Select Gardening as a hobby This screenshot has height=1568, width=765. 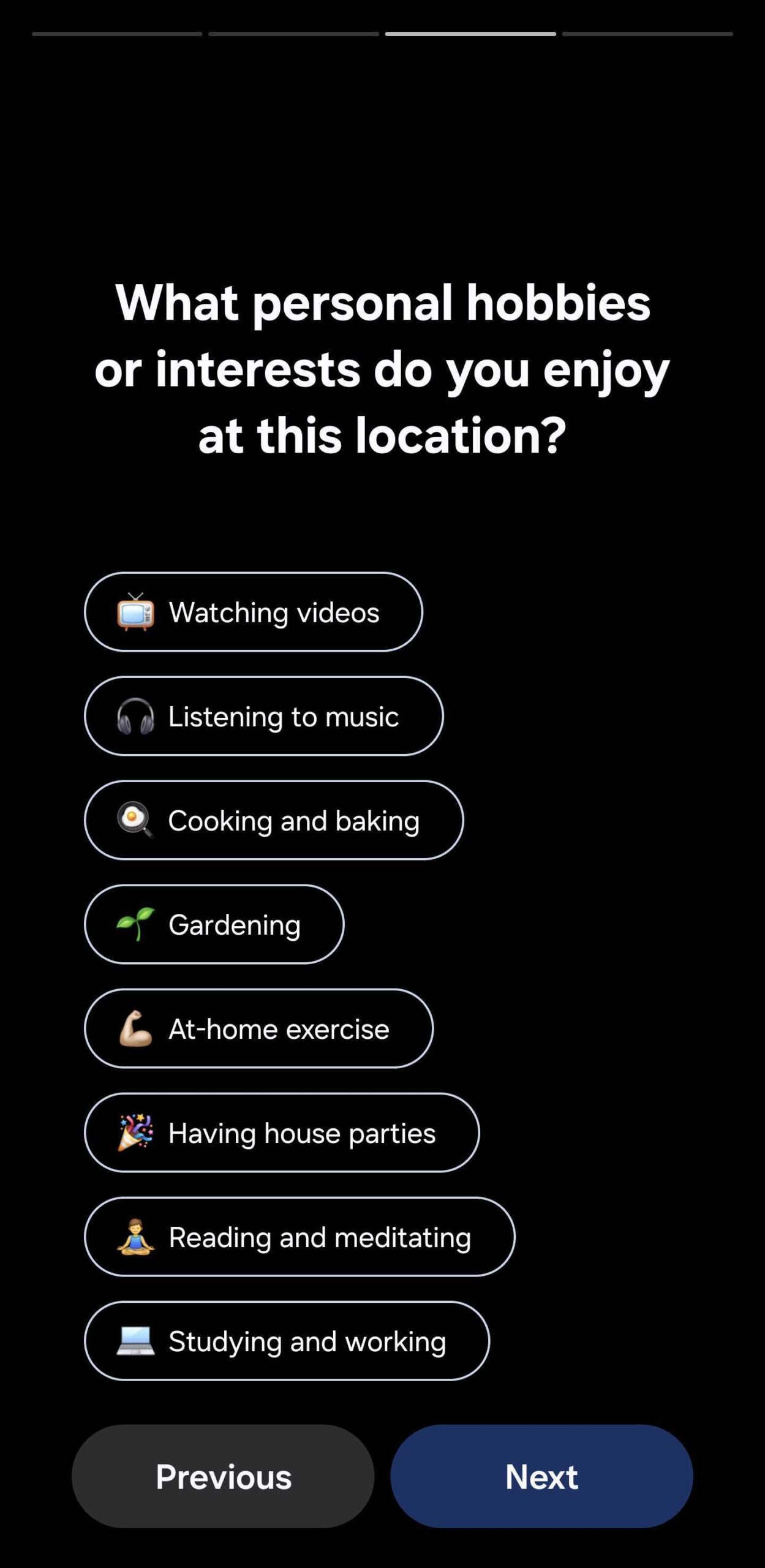click(214, 924)
